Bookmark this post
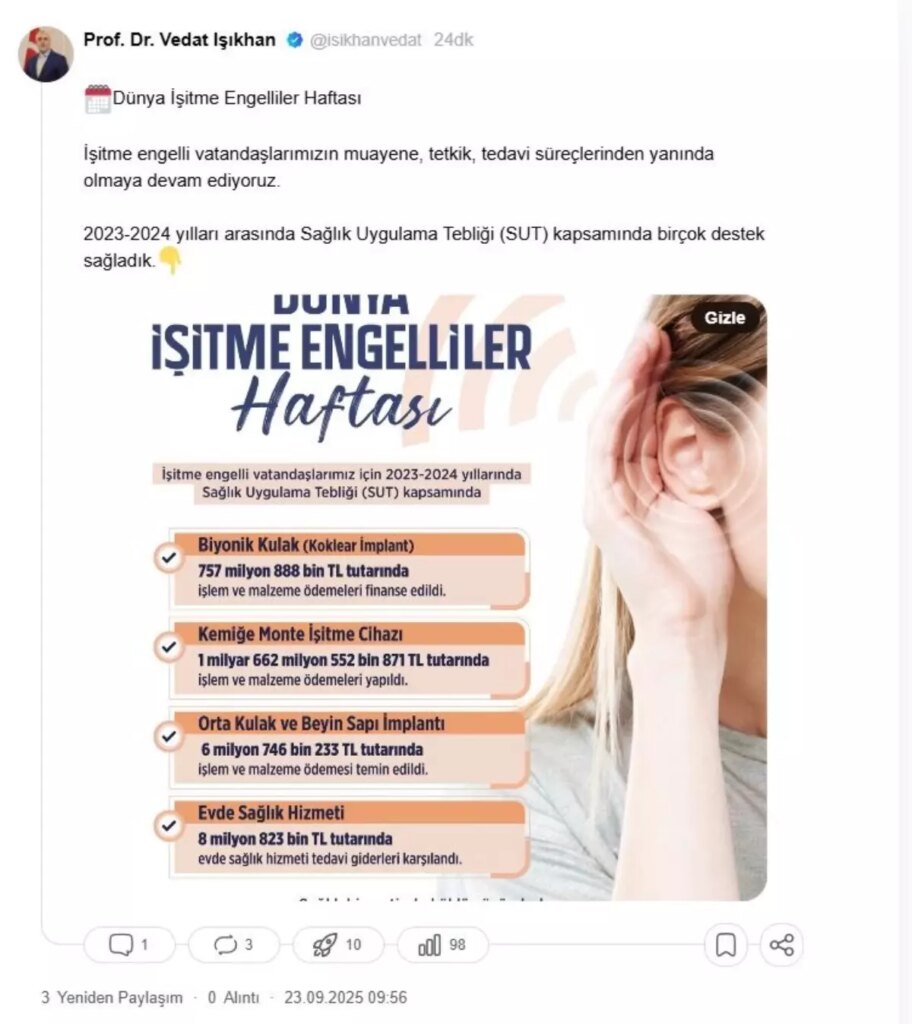This screenshot has height=1024, width=912. coord(727,945)
